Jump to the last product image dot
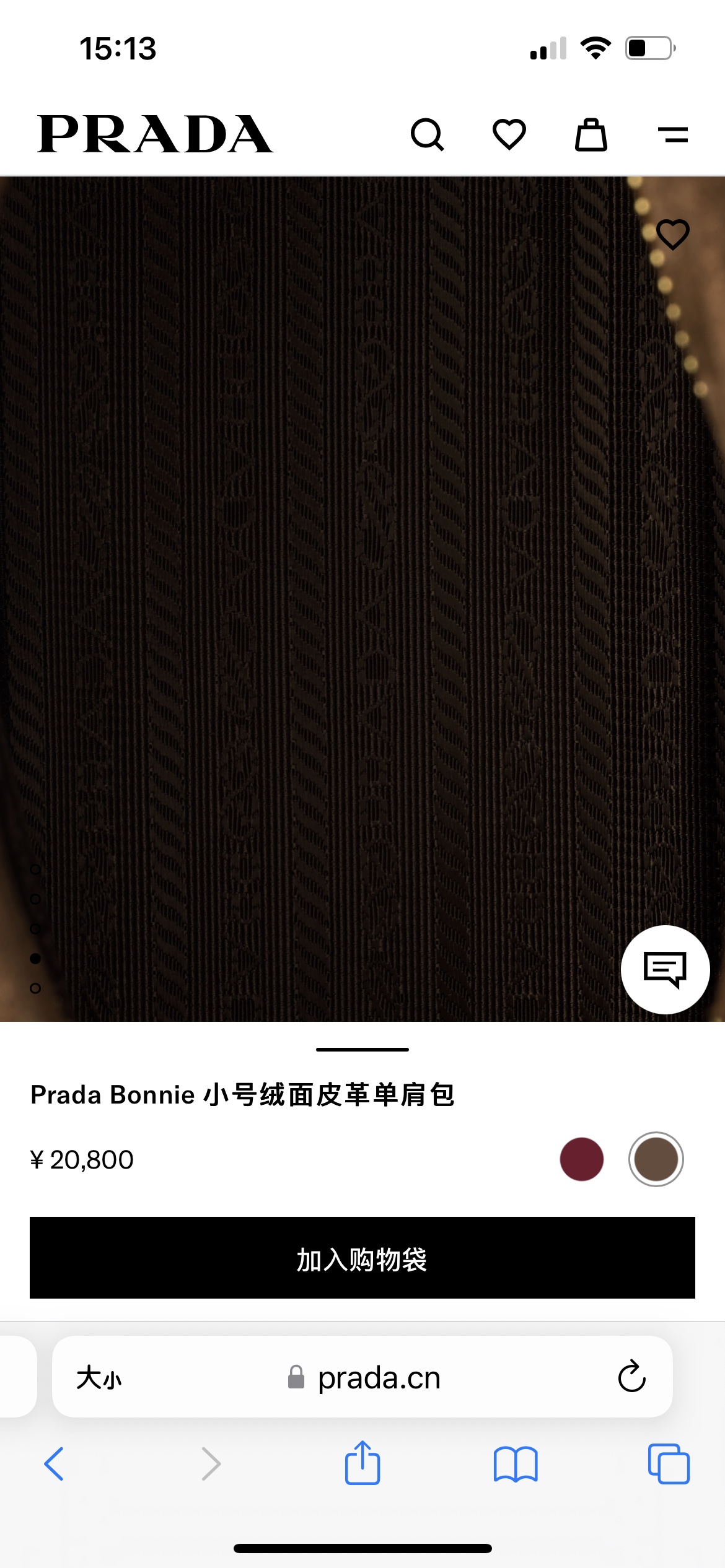Screen dimensions: 725x1568 pos(35,988)
